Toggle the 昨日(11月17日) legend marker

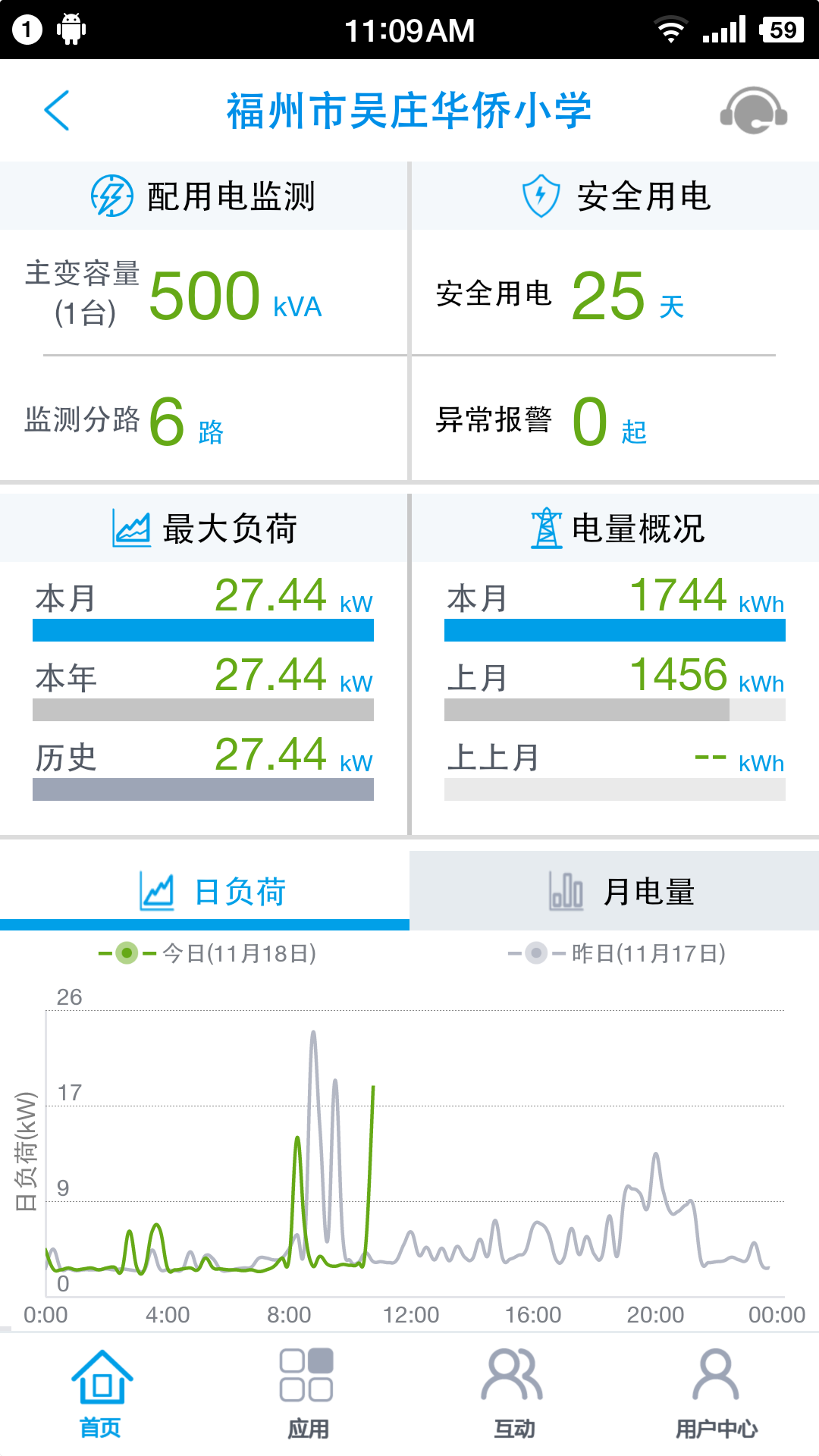pyautogui.click(x=537, y=955)
